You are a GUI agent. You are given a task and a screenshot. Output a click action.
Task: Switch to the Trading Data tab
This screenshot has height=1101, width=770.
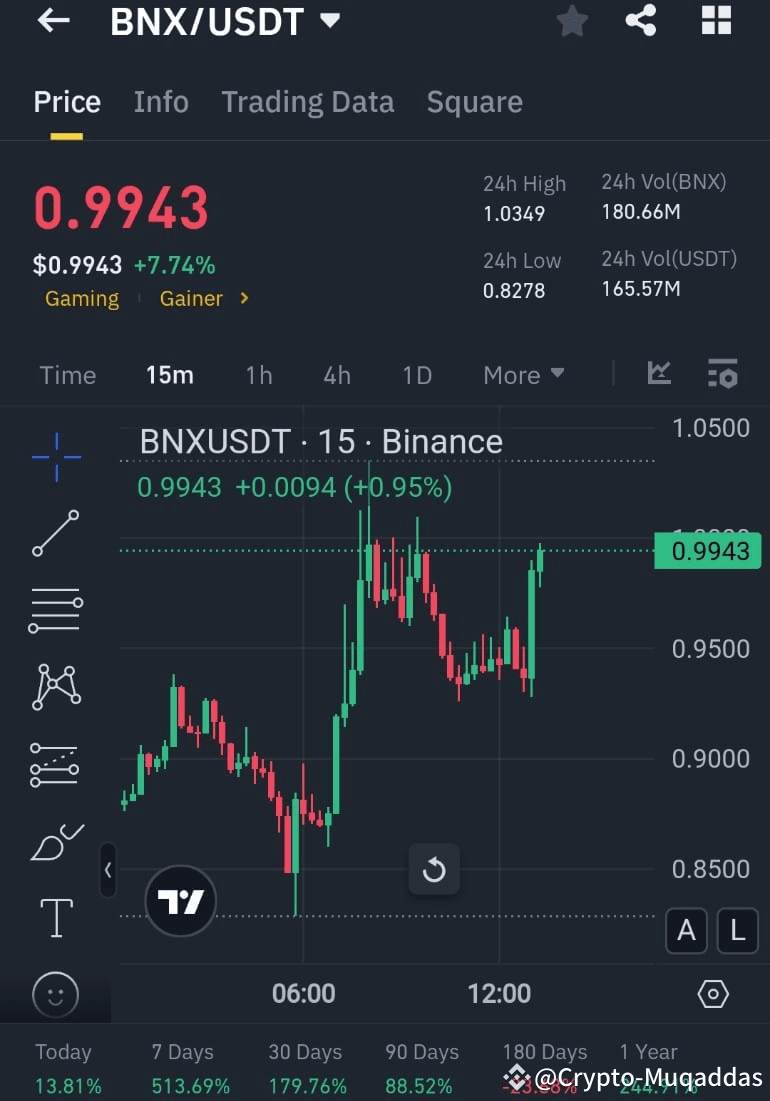tap(307, 101)
